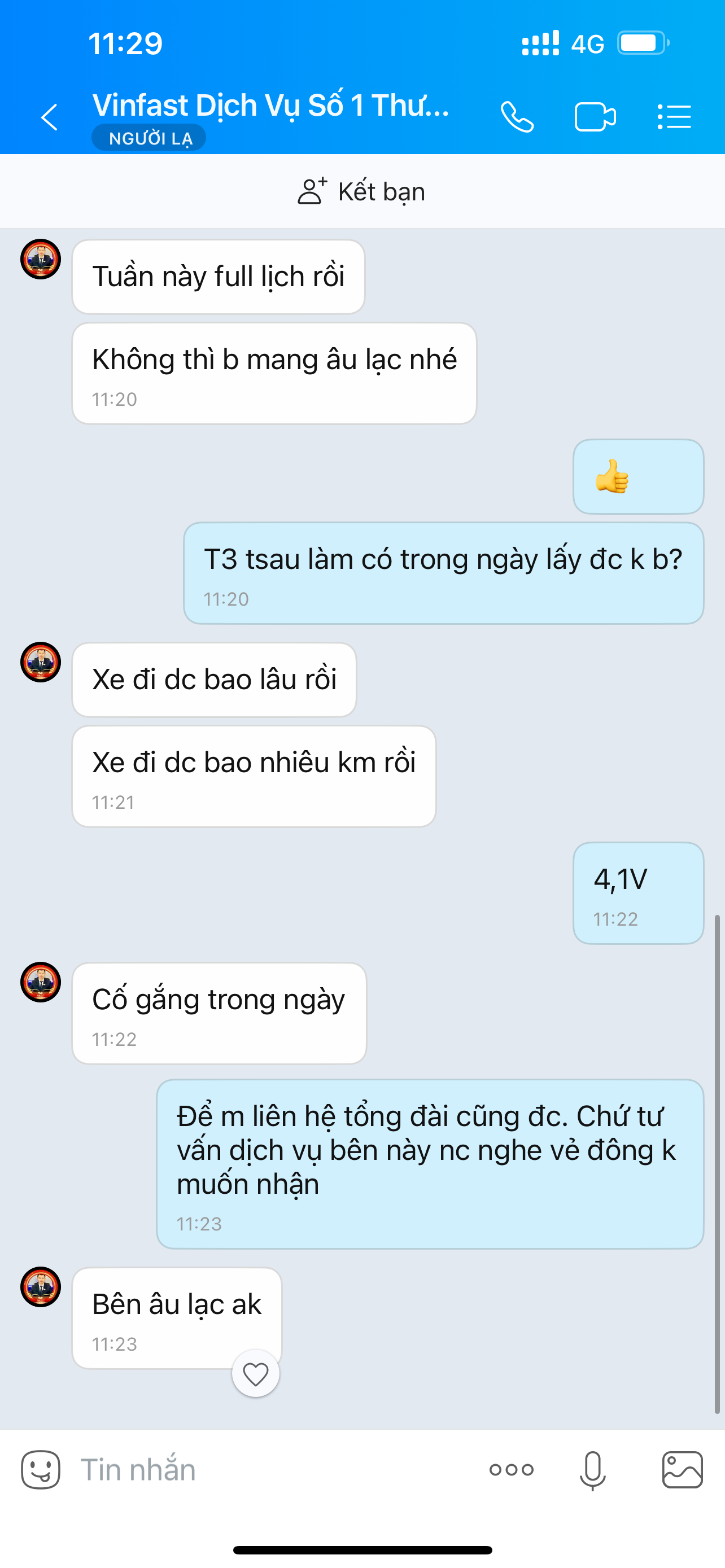The width and height of the screenshot is (725, 1568).
Task: Open the conversation options menu
Action: pyautogui.click(x=674, y=117)
